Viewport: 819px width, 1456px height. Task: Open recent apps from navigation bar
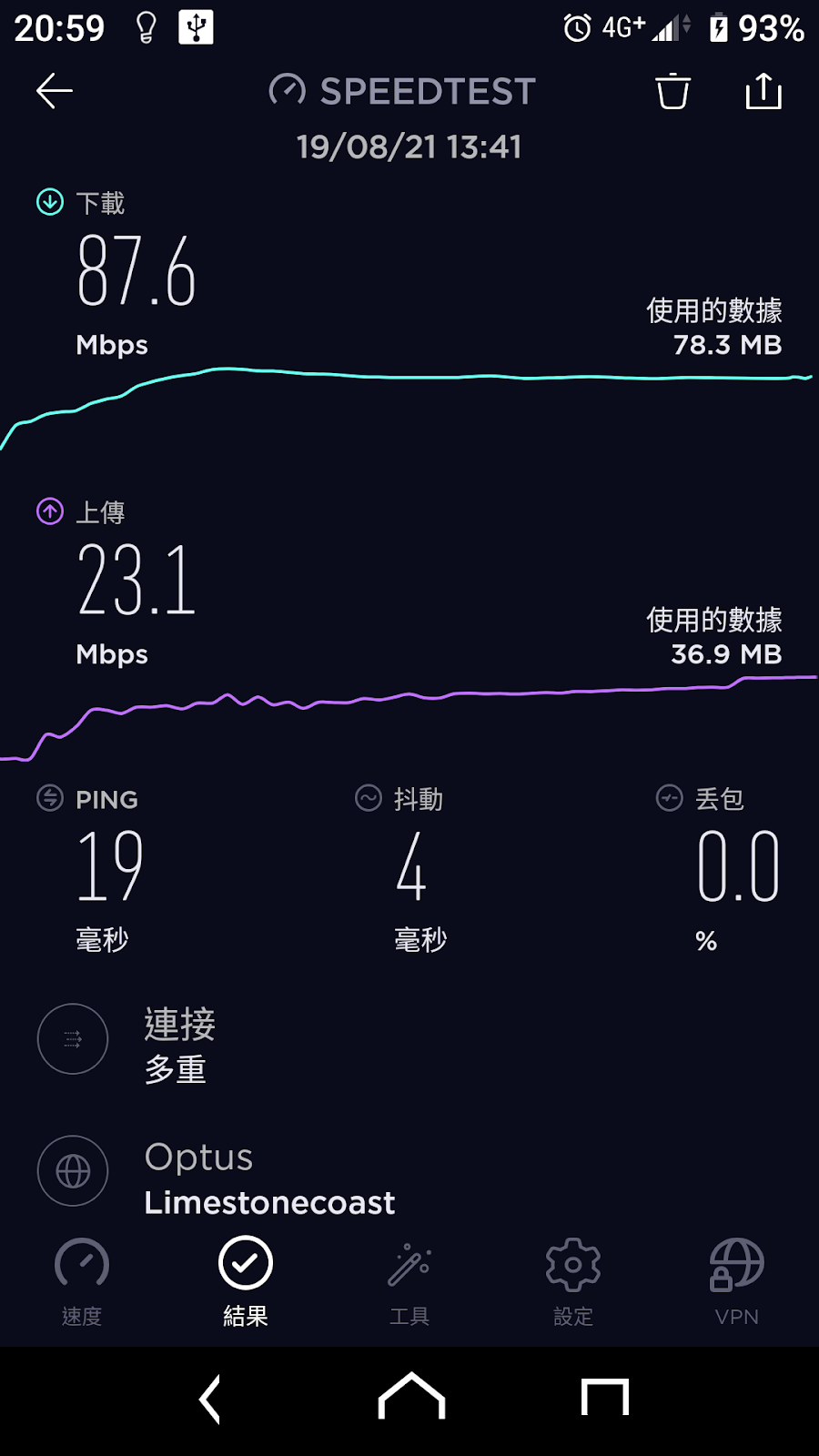point(605,1398)
